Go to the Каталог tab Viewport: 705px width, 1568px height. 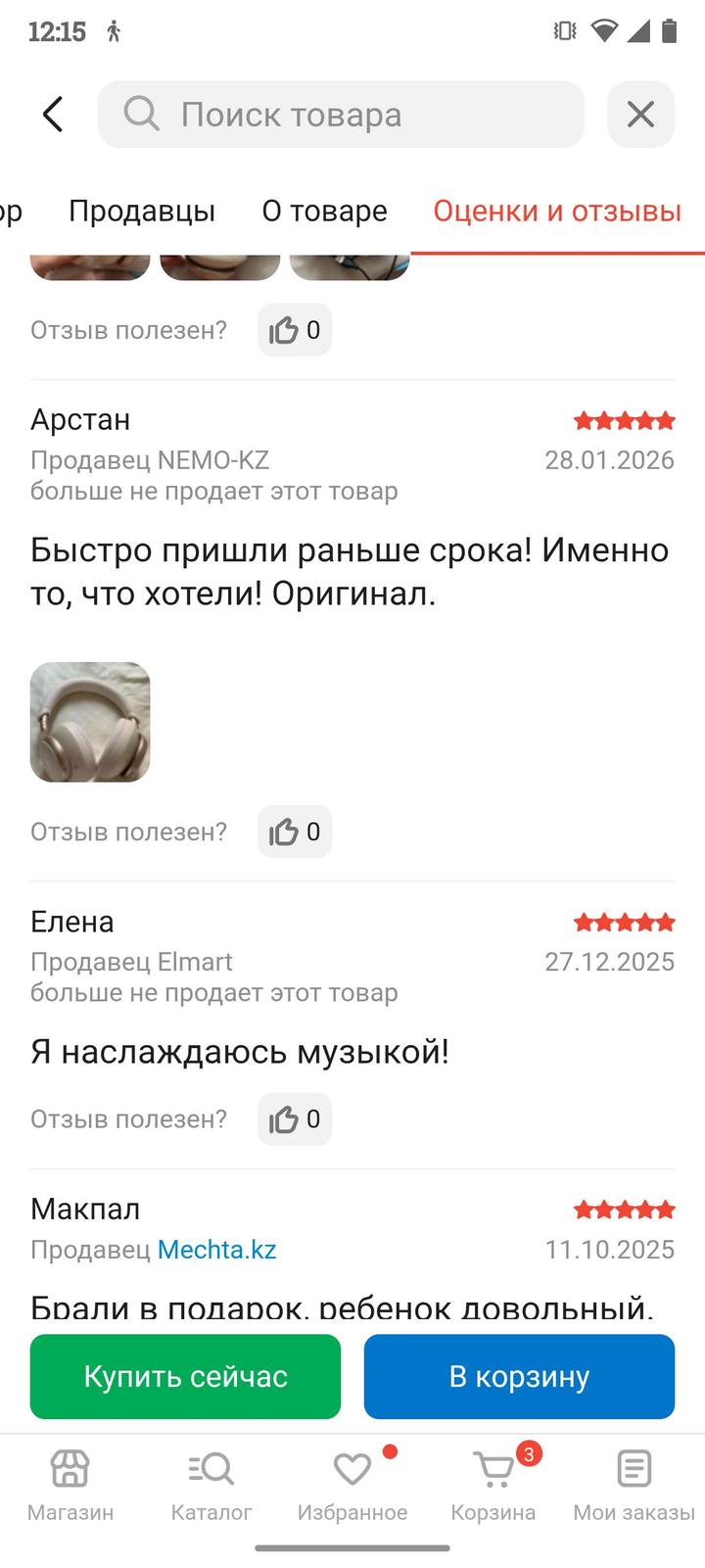[x=211, y=1486]
